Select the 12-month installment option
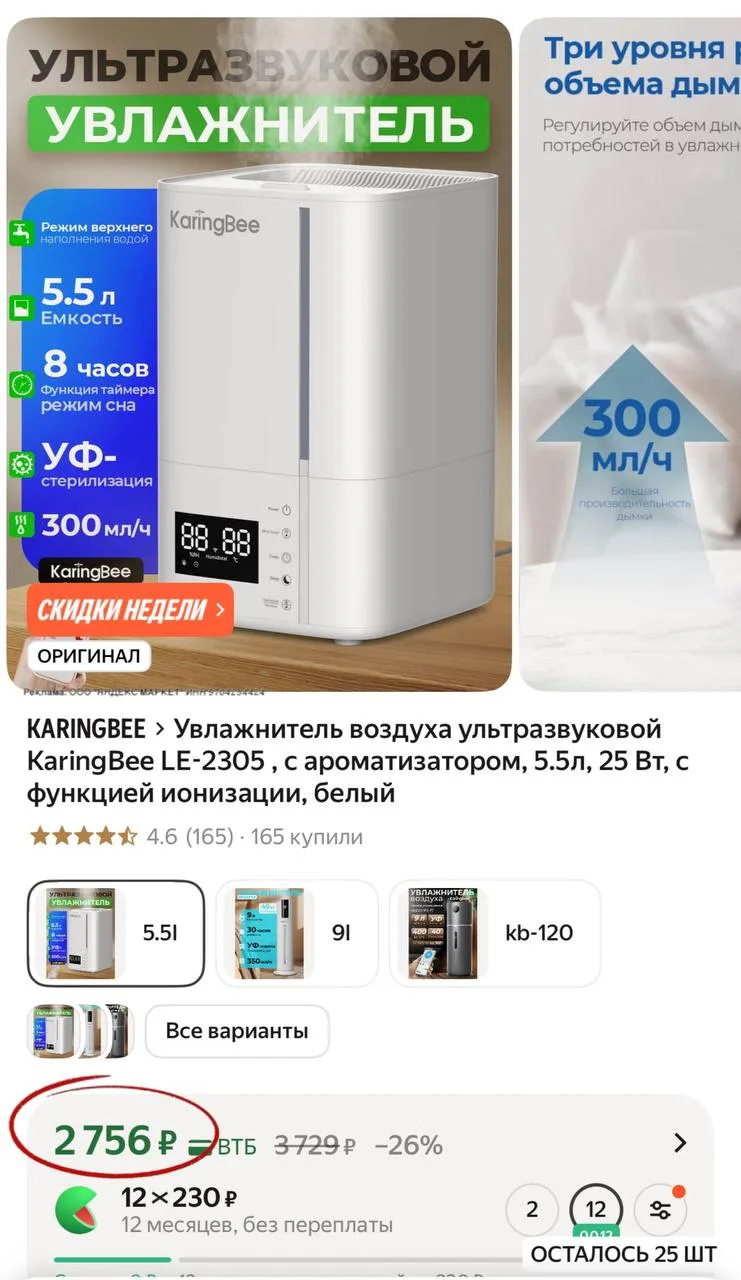The width and height of the screenshot is (741, 1280). click(596, 1210)
